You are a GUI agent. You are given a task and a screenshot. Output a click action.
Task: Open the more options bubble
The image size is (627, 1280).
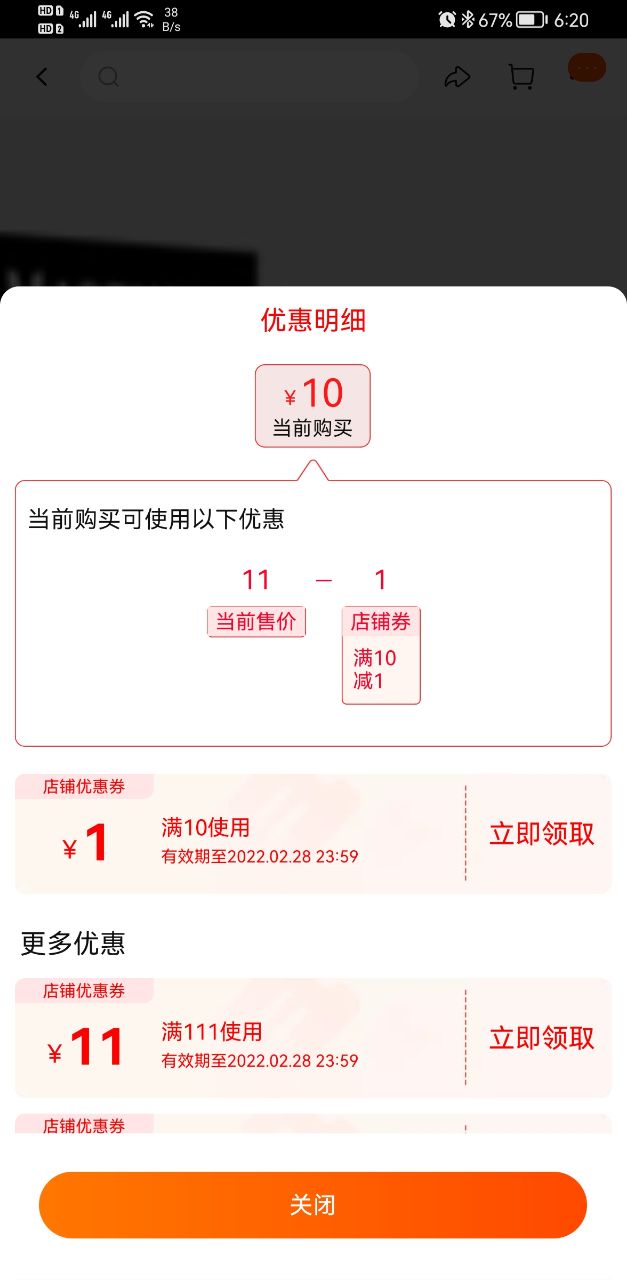point(587,68)
